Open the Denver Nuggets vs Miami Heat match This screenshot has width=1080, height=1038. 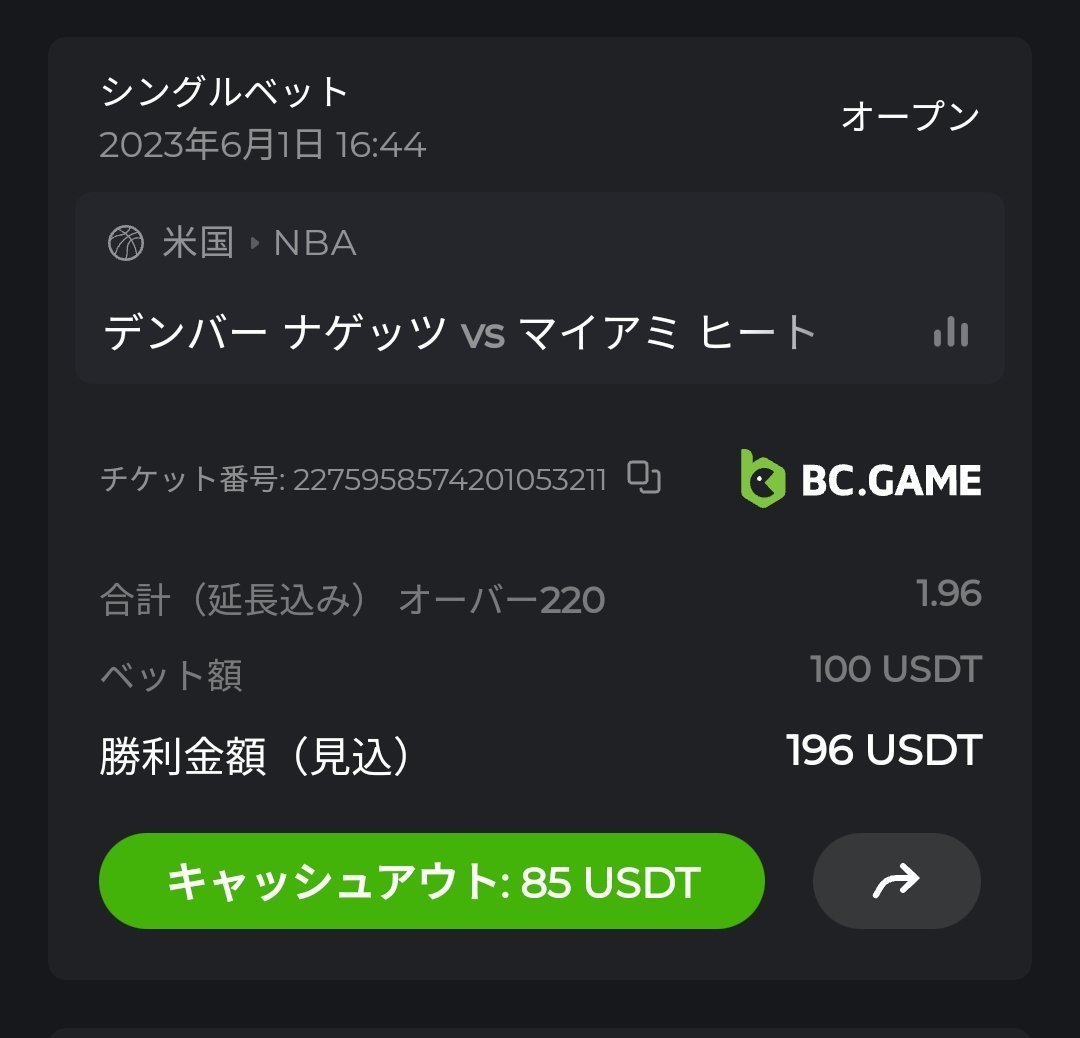click(x=460, y=333)
